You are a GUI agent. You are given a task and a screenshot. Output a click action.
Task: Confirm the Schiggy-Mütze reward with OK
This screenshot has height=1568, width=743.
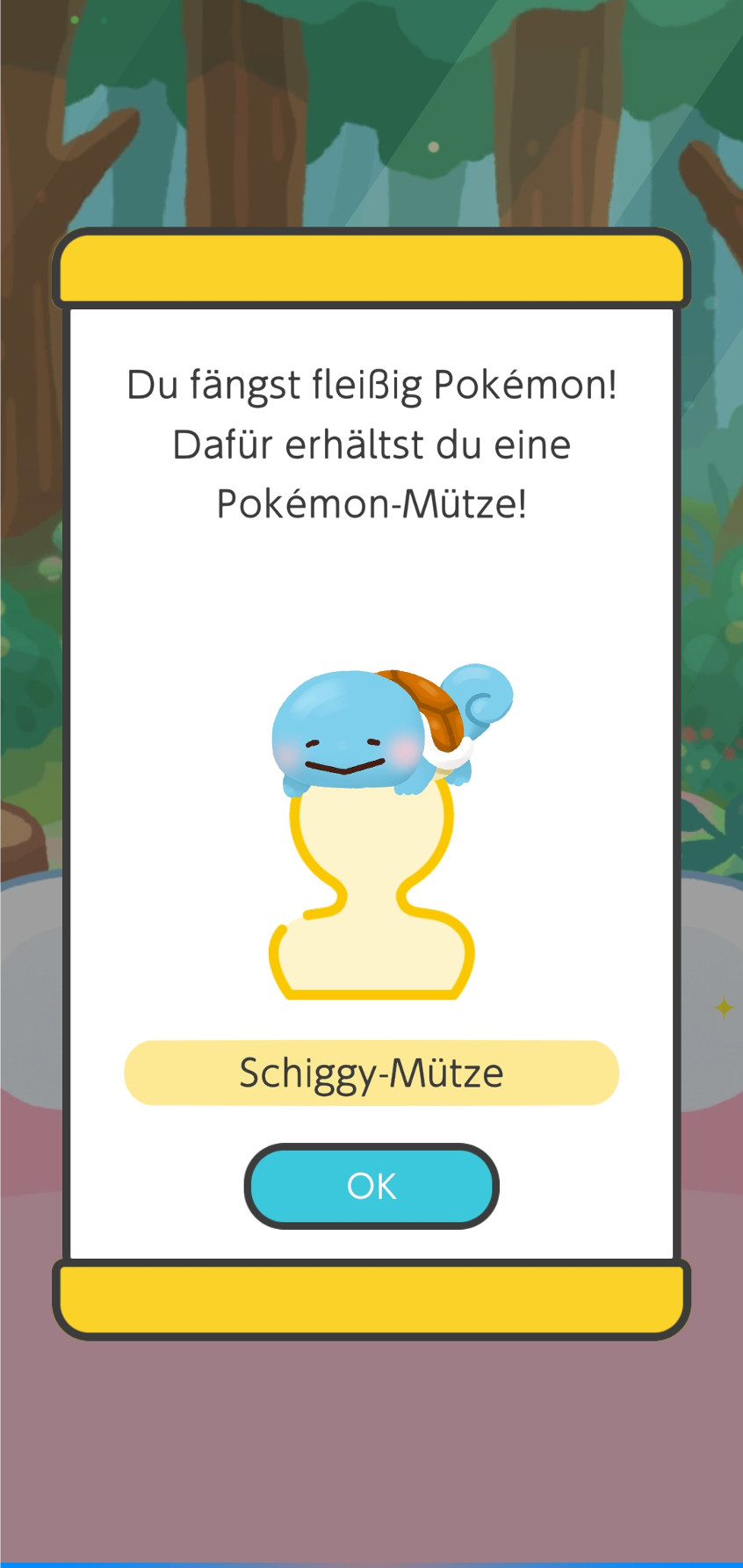(x=371, y=1185)
